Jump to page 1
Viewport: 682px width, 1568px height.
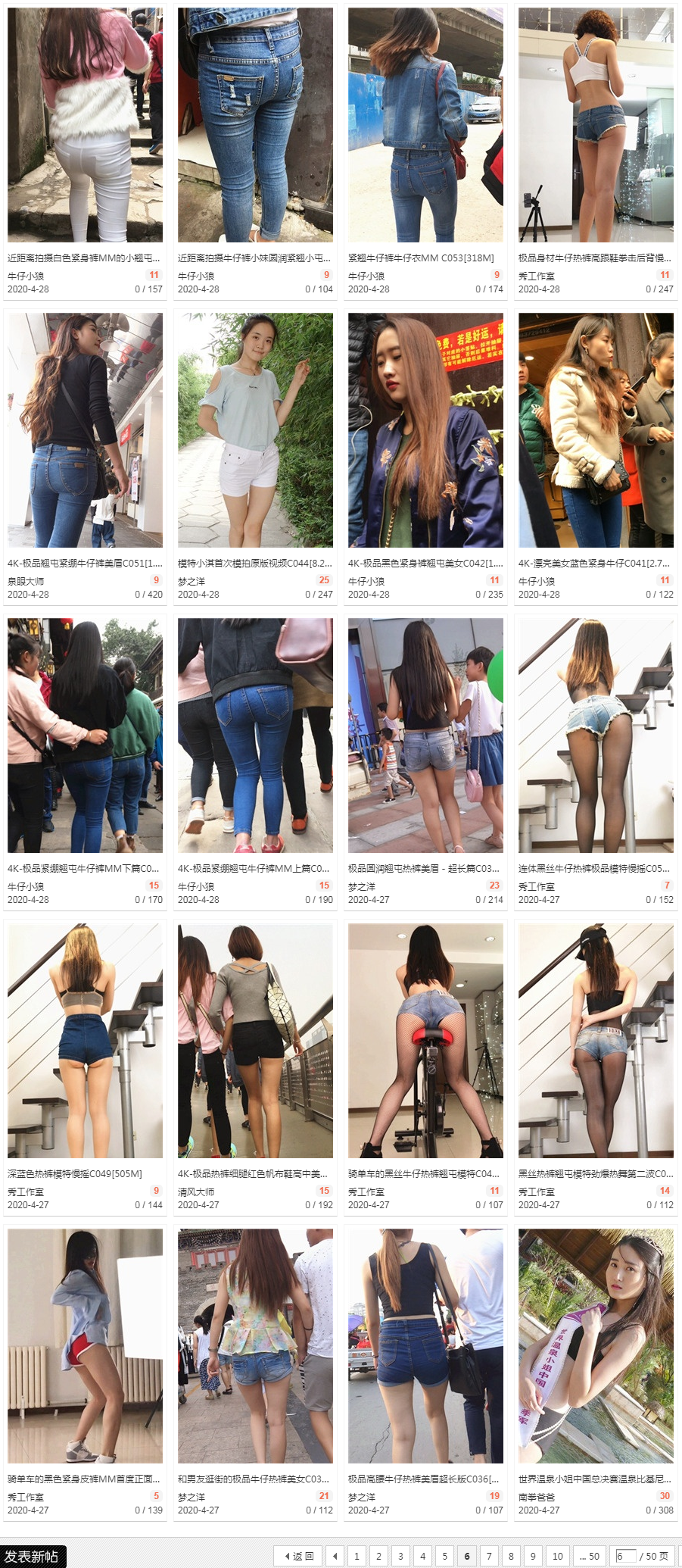pos(357,1556)
